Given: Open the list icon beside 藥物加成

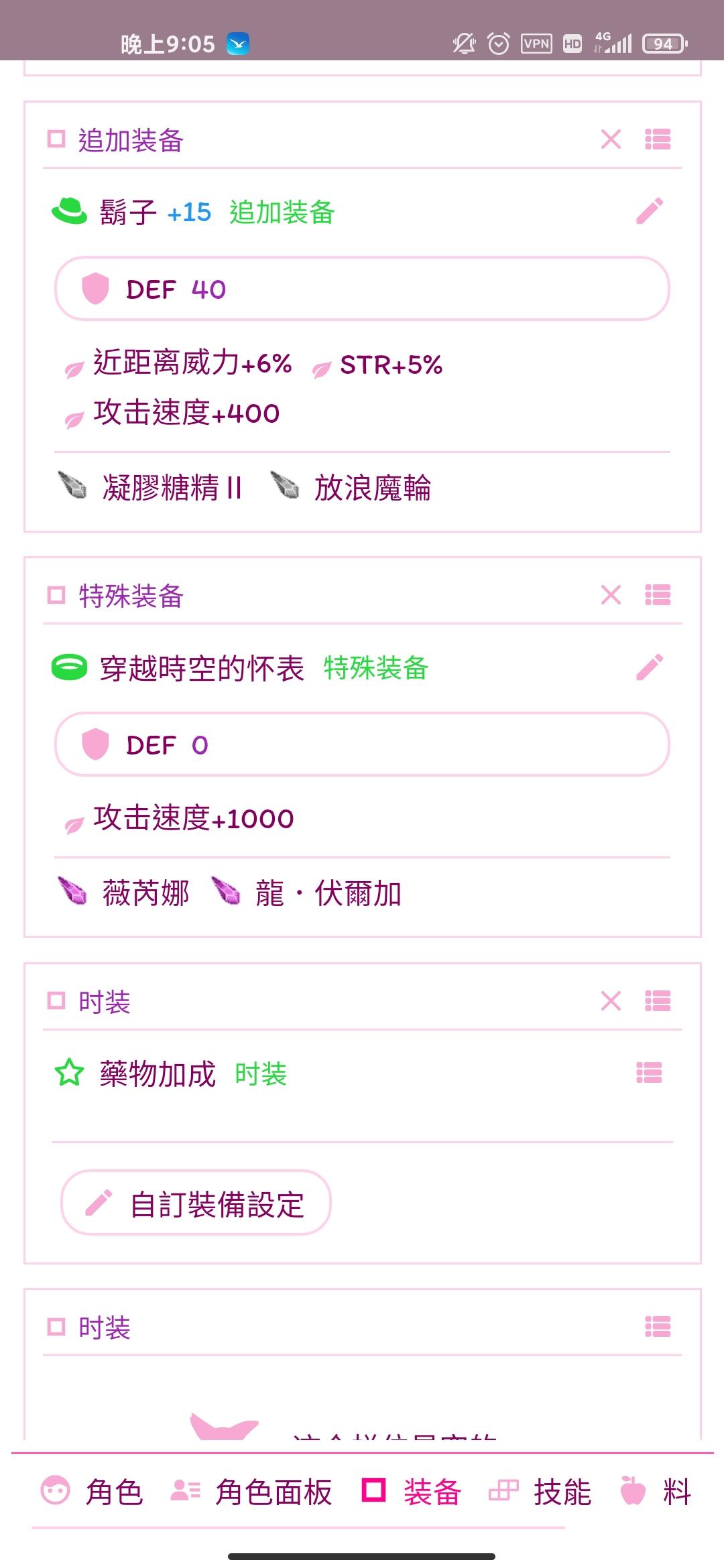Looking at the screenshot, I should pyautogui.click(x=649, y=1073).
